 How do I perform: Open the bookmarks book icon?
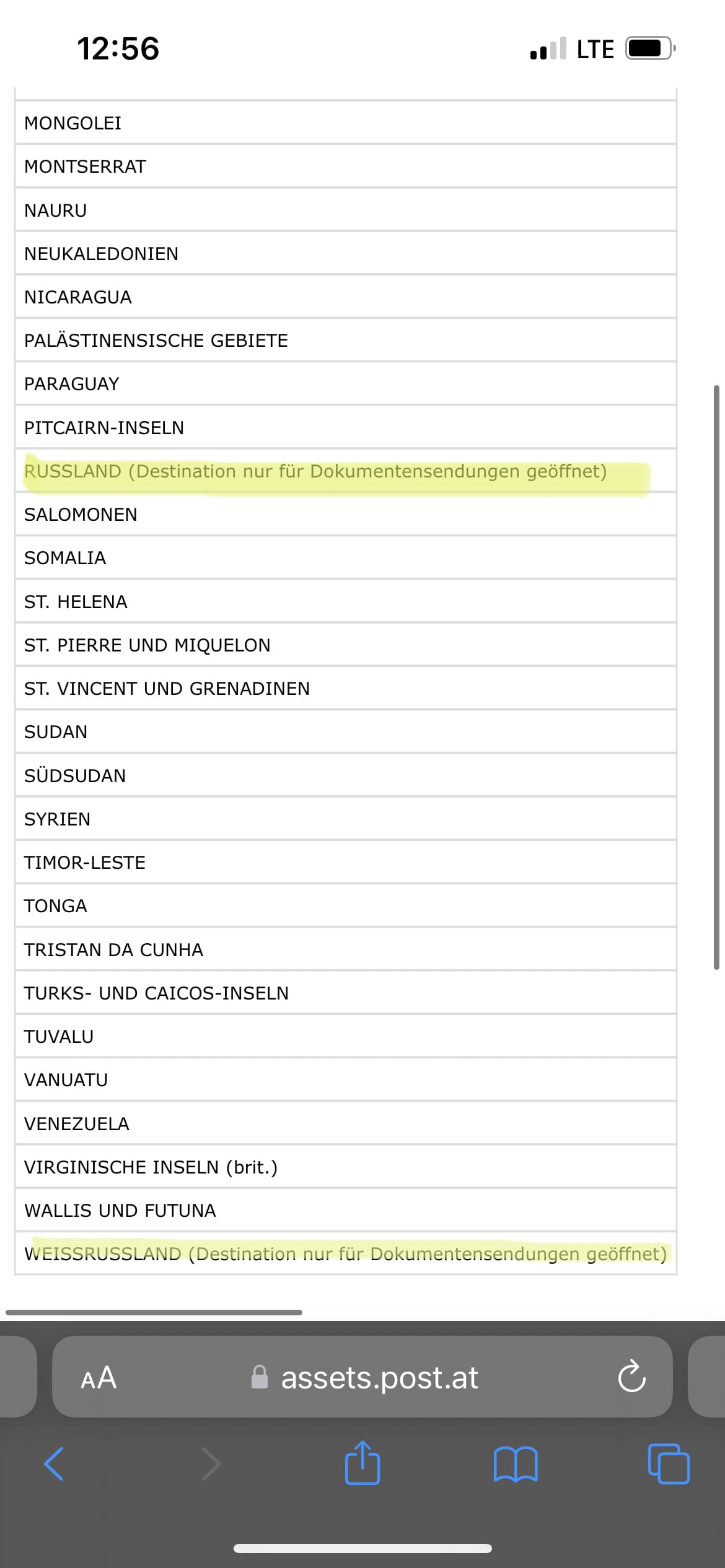click(x=516, y=1464)
